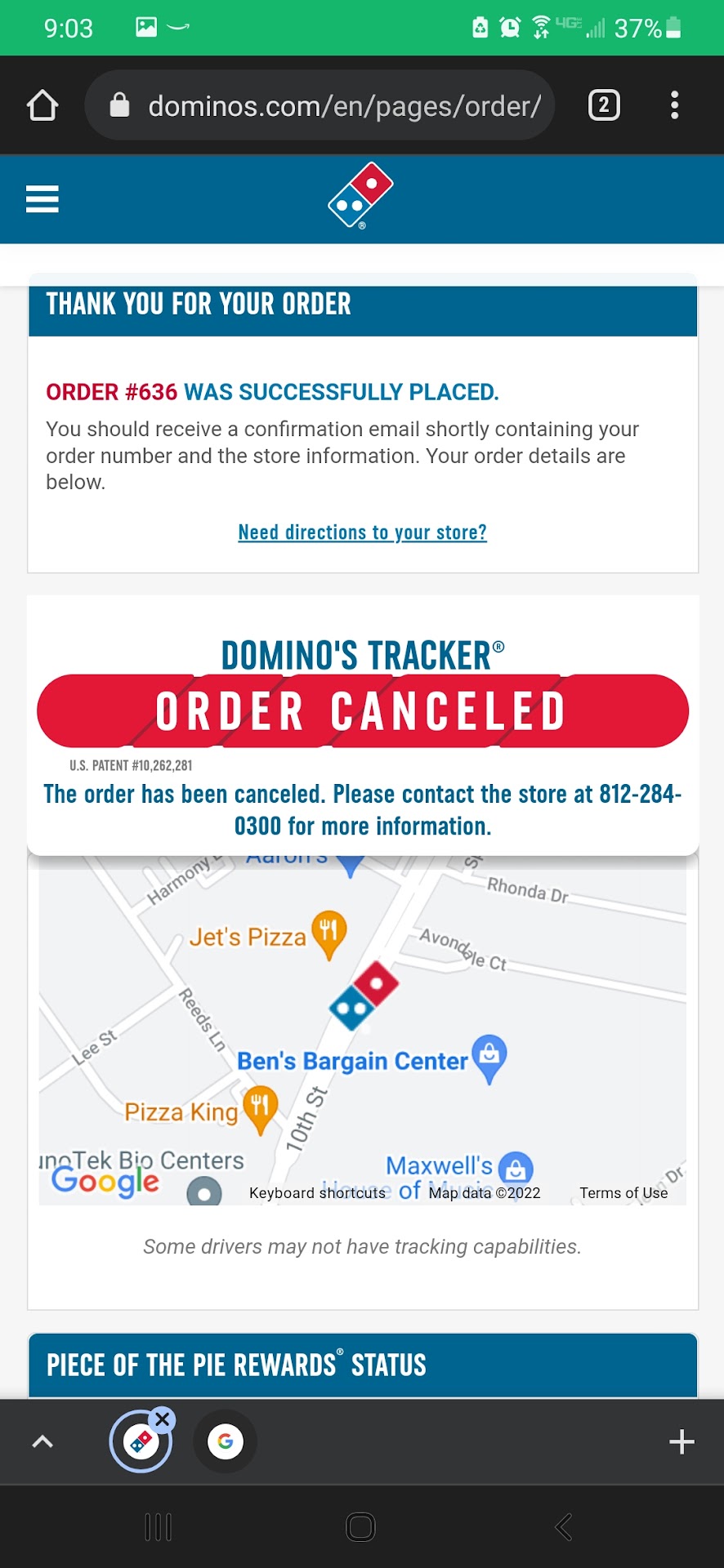Go back using system navigation
Viewport: 724px width, 1568px height.
564,1527
